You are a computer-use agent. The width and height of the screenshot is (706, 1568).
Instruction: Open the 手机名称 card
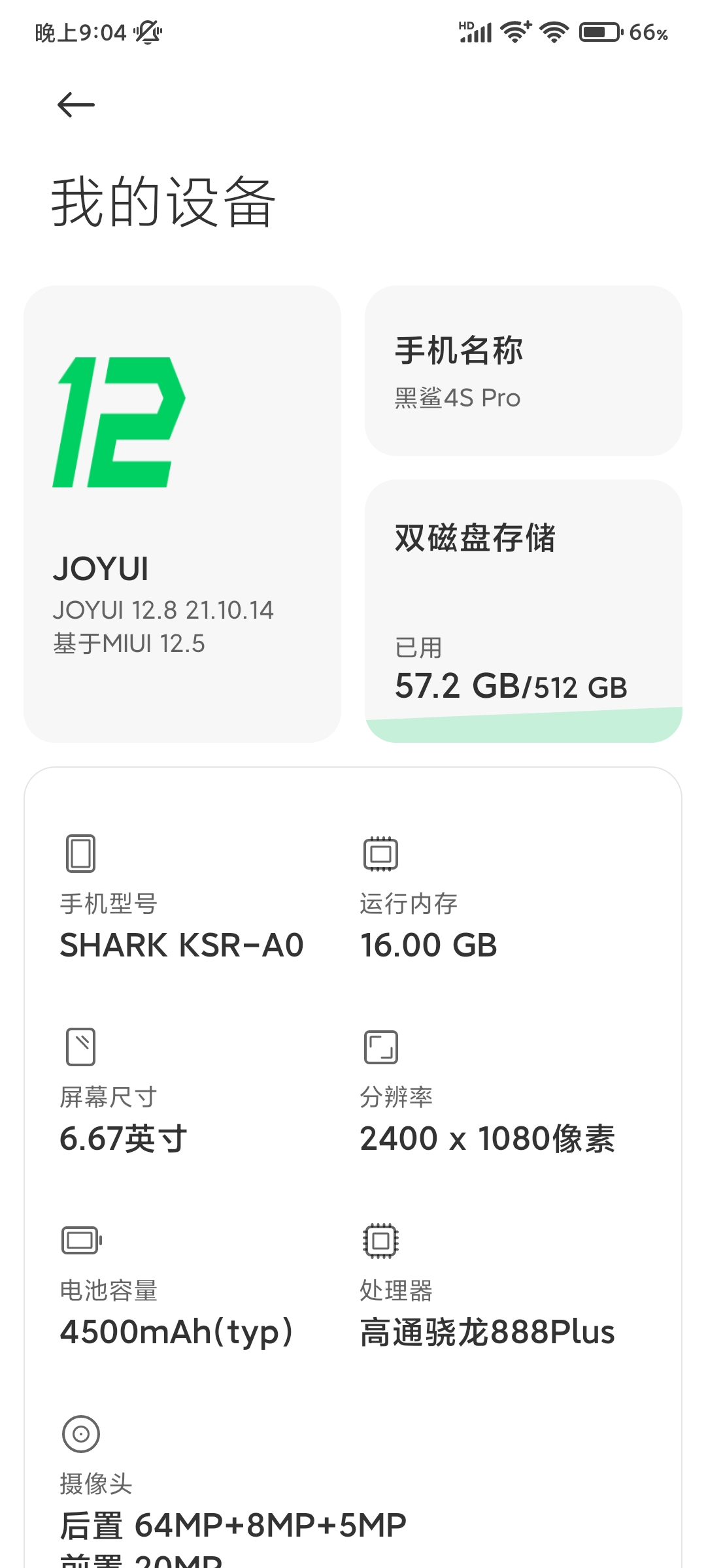(524, 370)
